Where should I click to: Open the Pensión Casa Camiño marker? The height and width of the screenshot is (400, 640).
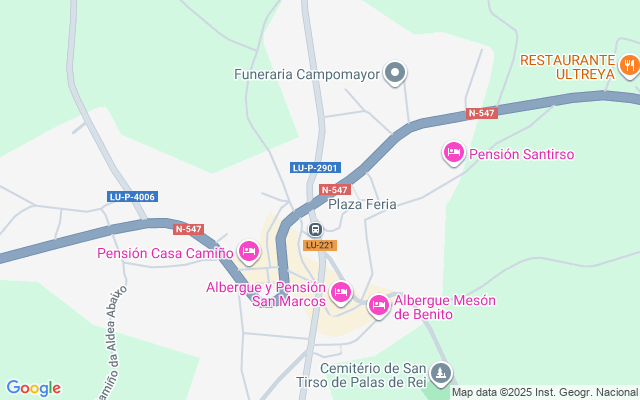click(x=249, y=252)
